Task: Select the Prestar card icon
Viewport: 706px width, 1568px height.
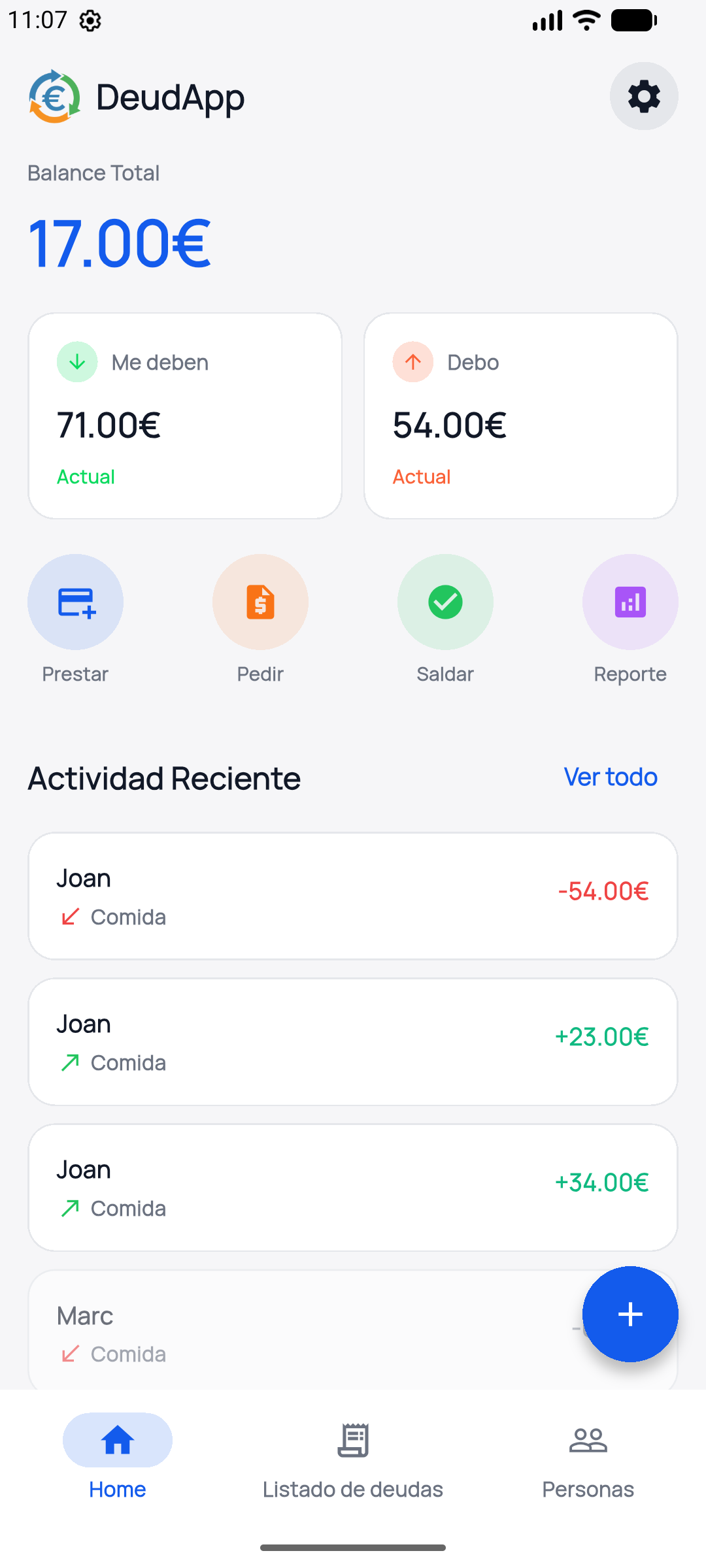Action: tap(75, 601)
